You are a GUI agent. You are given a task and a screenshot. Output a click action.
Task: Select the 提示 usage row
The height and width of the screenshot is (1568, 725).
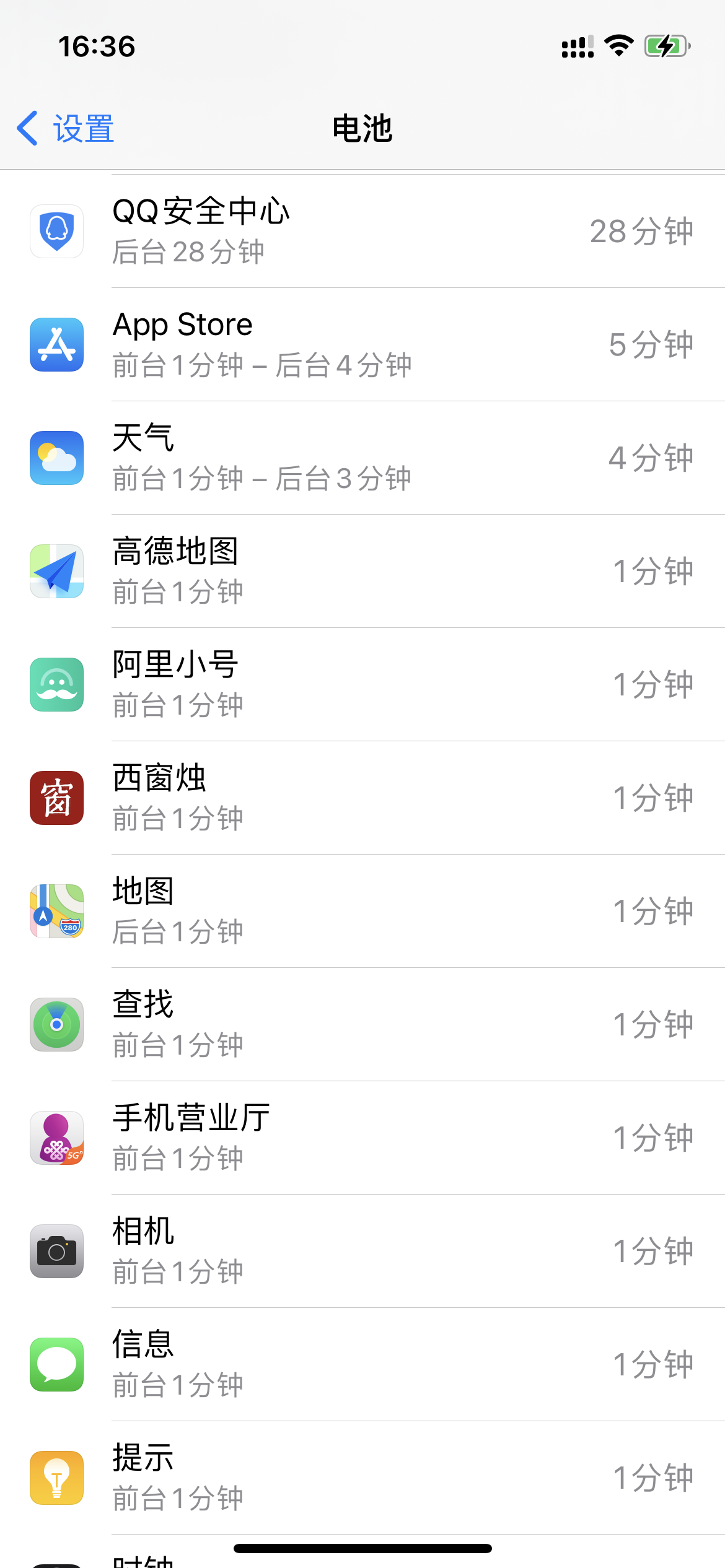[362, 1478]
